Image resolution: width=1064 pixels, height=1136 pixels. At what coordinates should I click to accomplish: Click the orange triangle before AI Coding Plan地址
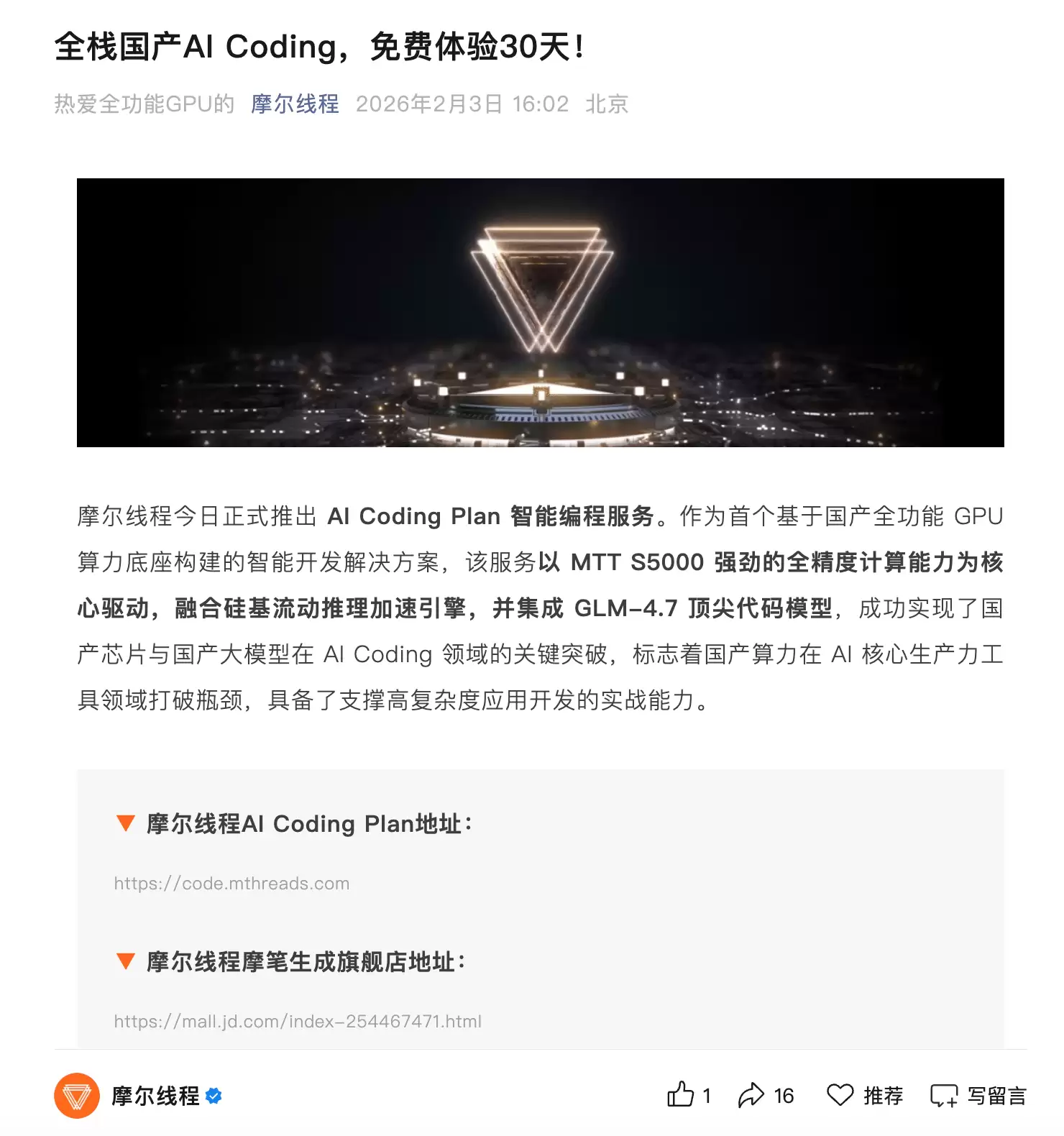[x=125, y=823]
